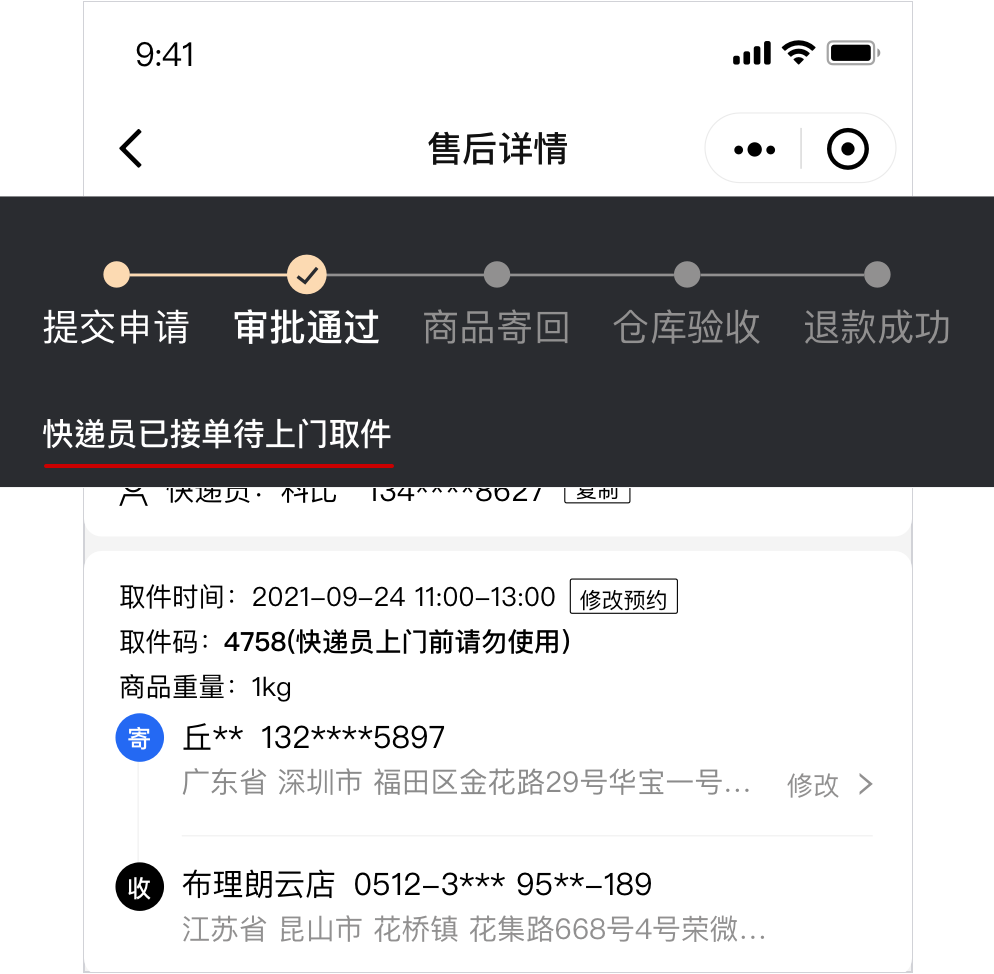
Task: Tap 修改预约 to change the pickup time
Action: (x=623, y=598)
